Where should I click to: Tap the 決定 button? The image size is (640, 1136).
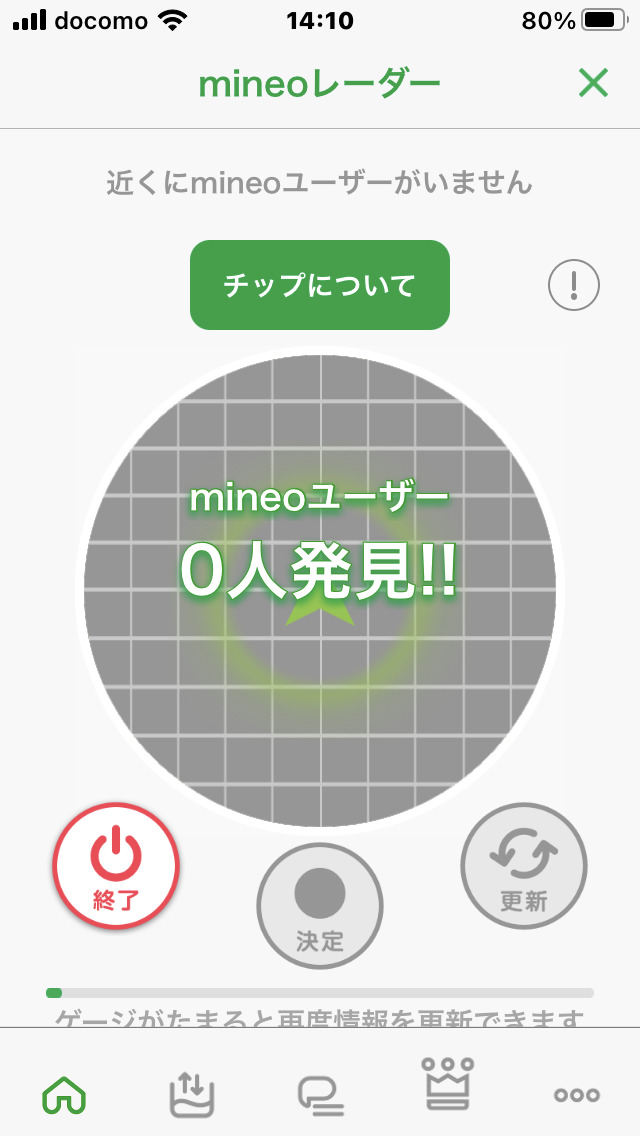[320, 905]
